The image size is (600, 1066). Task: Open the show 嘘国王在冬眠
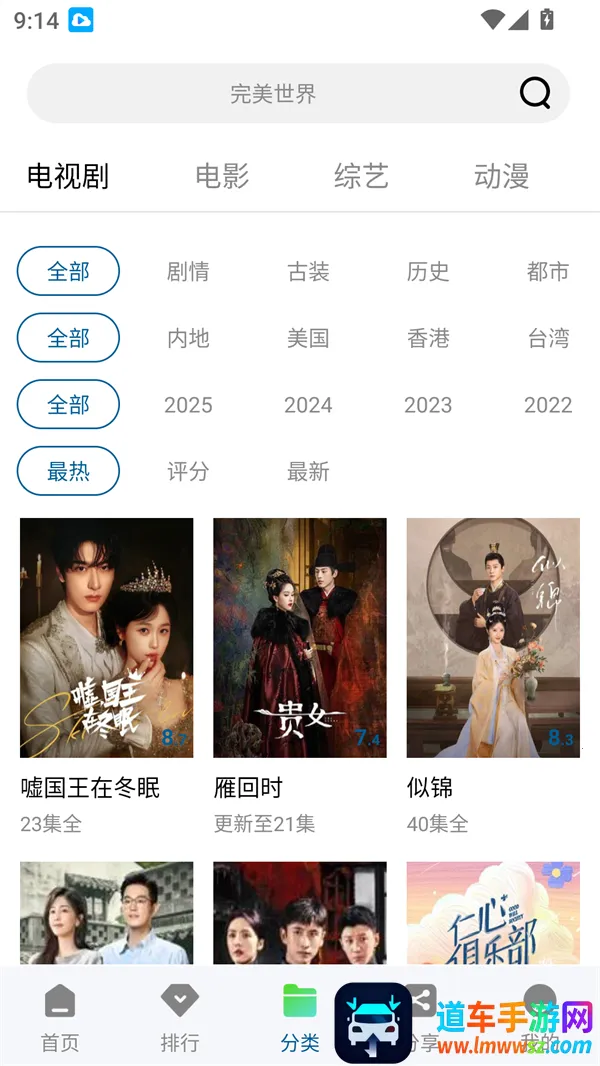point(106,638)
